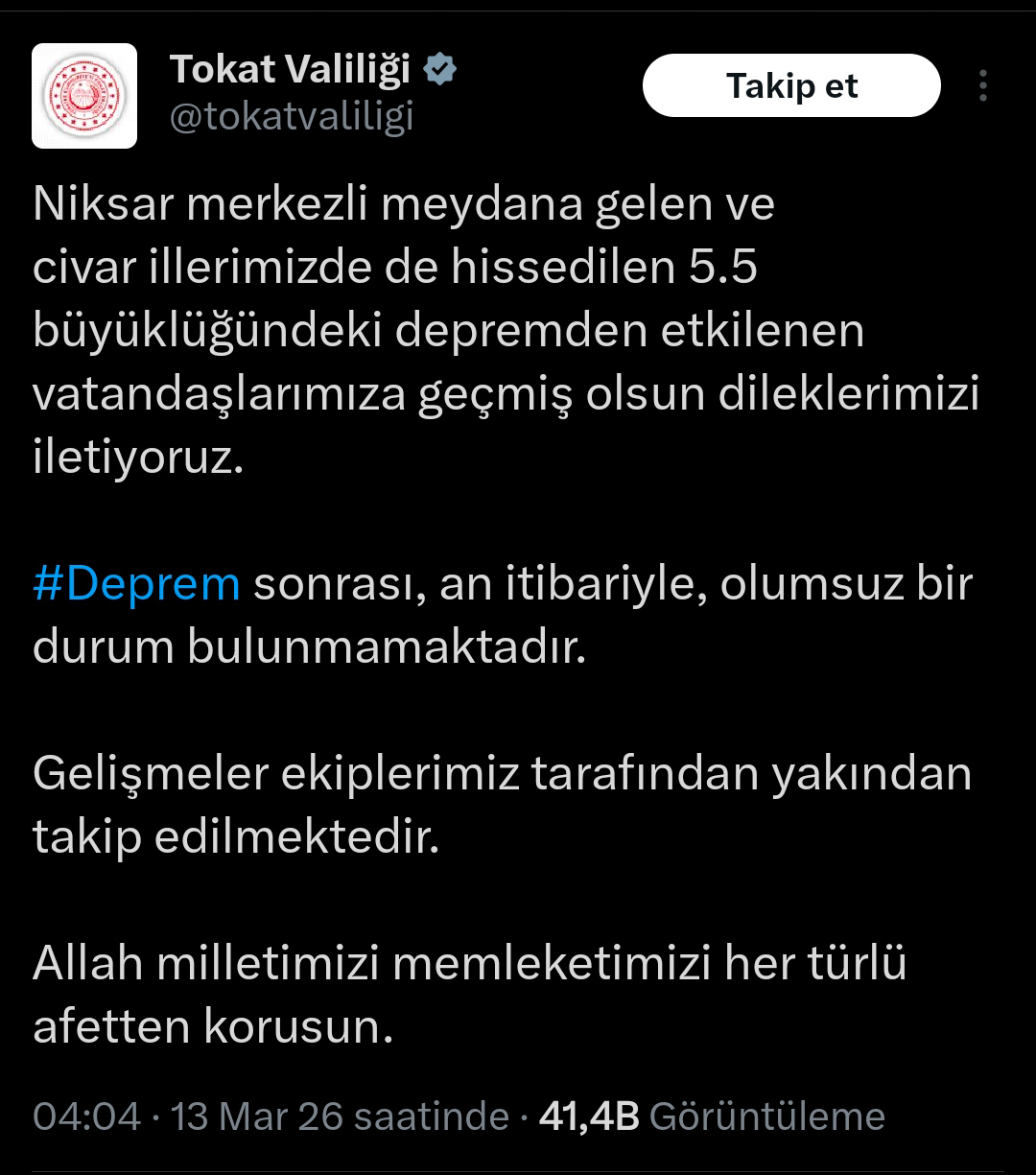The width and height of the screenshot is (1036, 1175).
Task: Open the tweet overflow menu
Action: tap(982, 86)
